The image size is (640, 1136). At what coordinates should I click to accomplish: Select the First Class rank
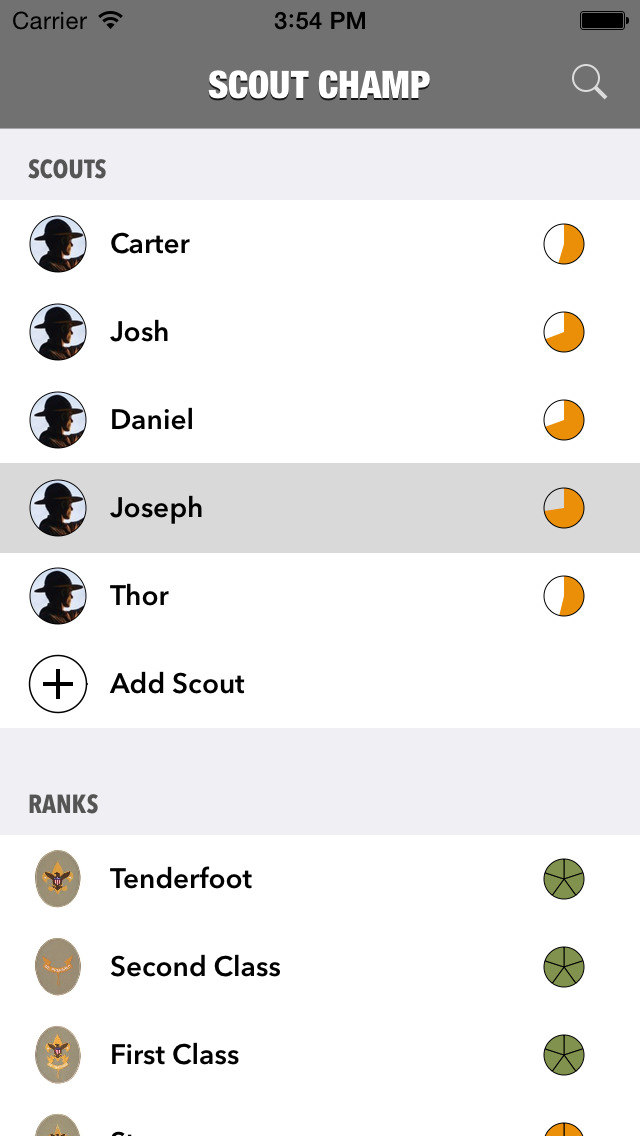coord(320,1055)
